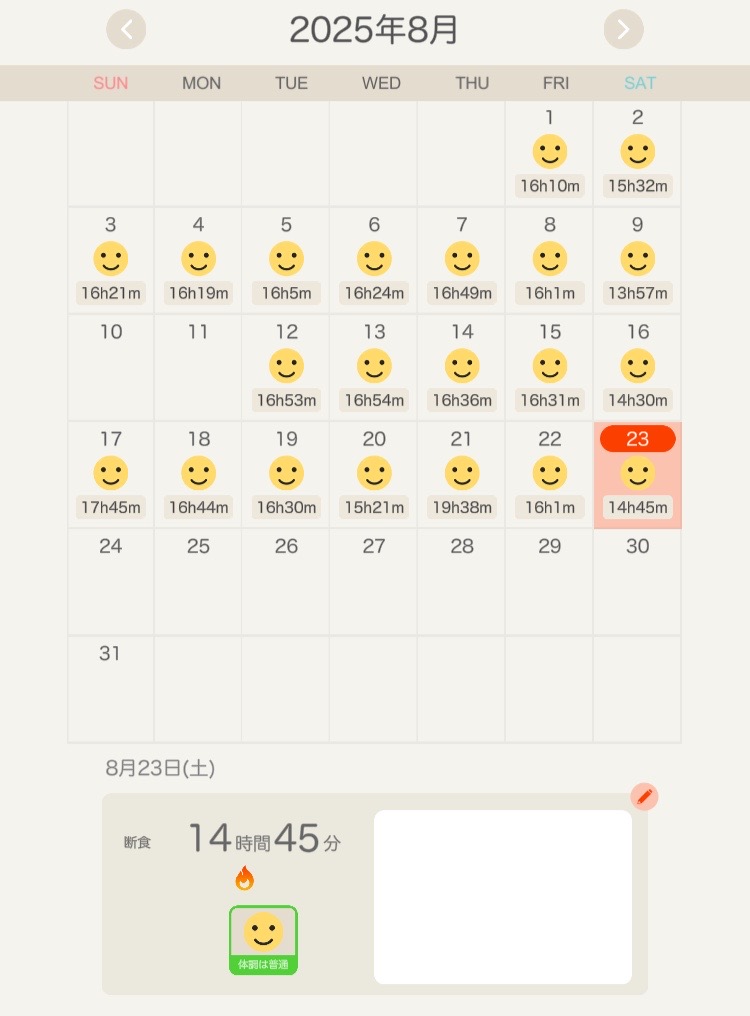Screen dimensions: 750x1016
Task: Open August 6 showing 16h24m
Action: [374, 260]
